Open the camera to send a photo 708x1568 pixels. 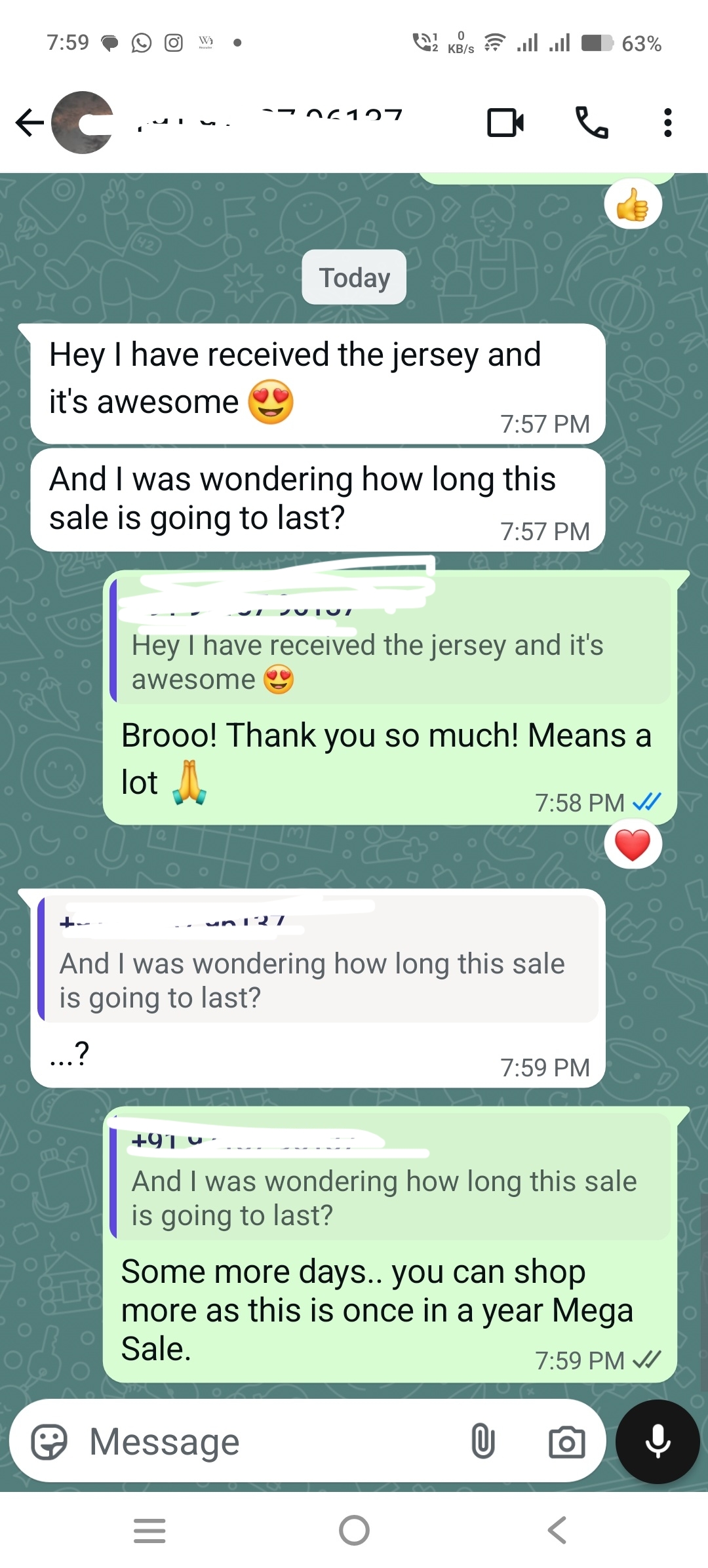tap(566, 1442)
